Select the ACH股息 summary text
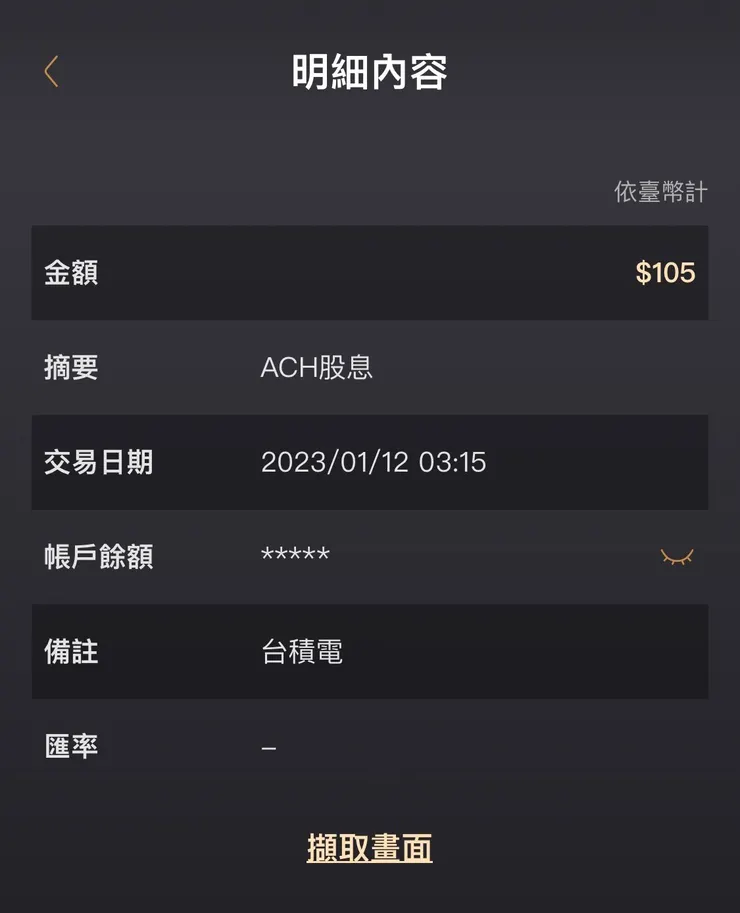 [x=316, y=367]
